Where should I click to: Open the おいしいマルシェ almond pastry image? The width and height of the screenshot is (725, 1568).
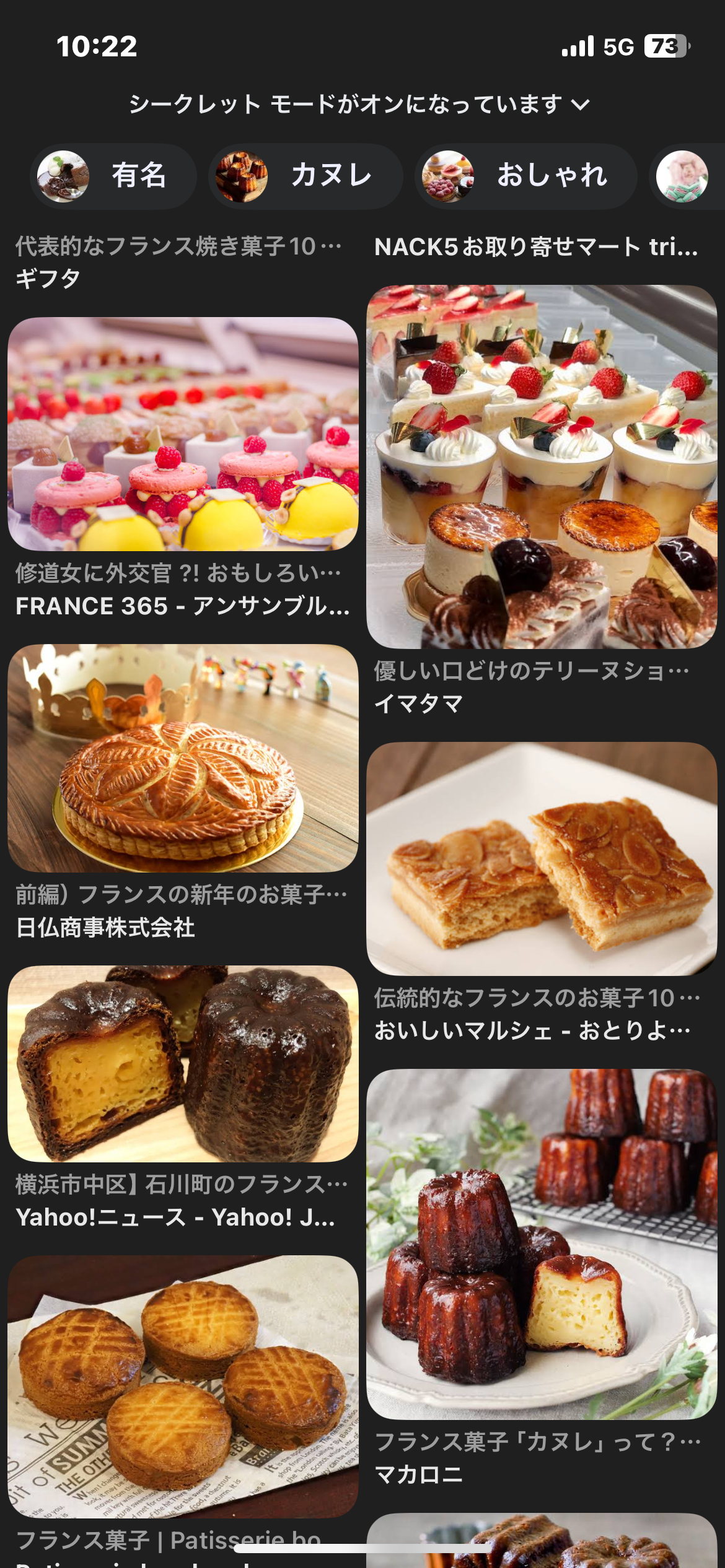tap(542, 858)
